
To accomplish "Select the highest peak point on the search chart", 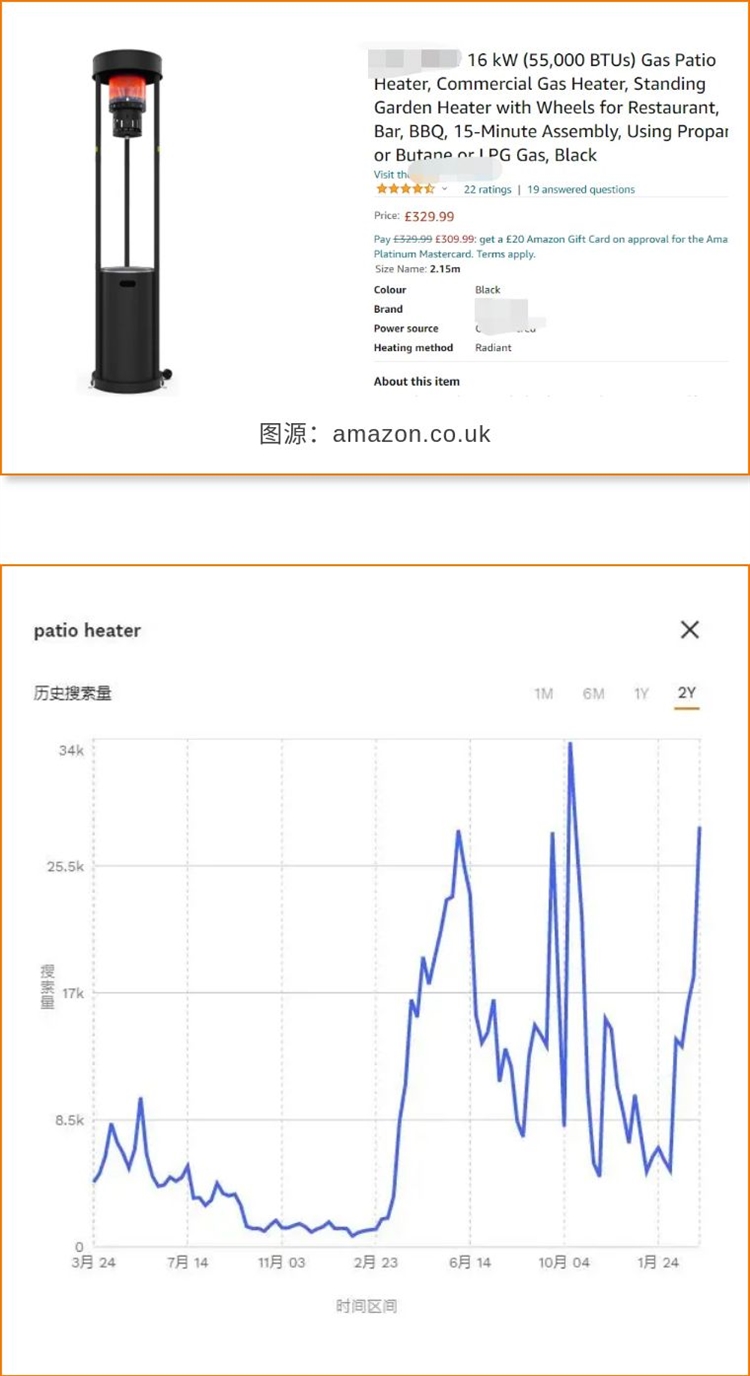I will point(570,744).
